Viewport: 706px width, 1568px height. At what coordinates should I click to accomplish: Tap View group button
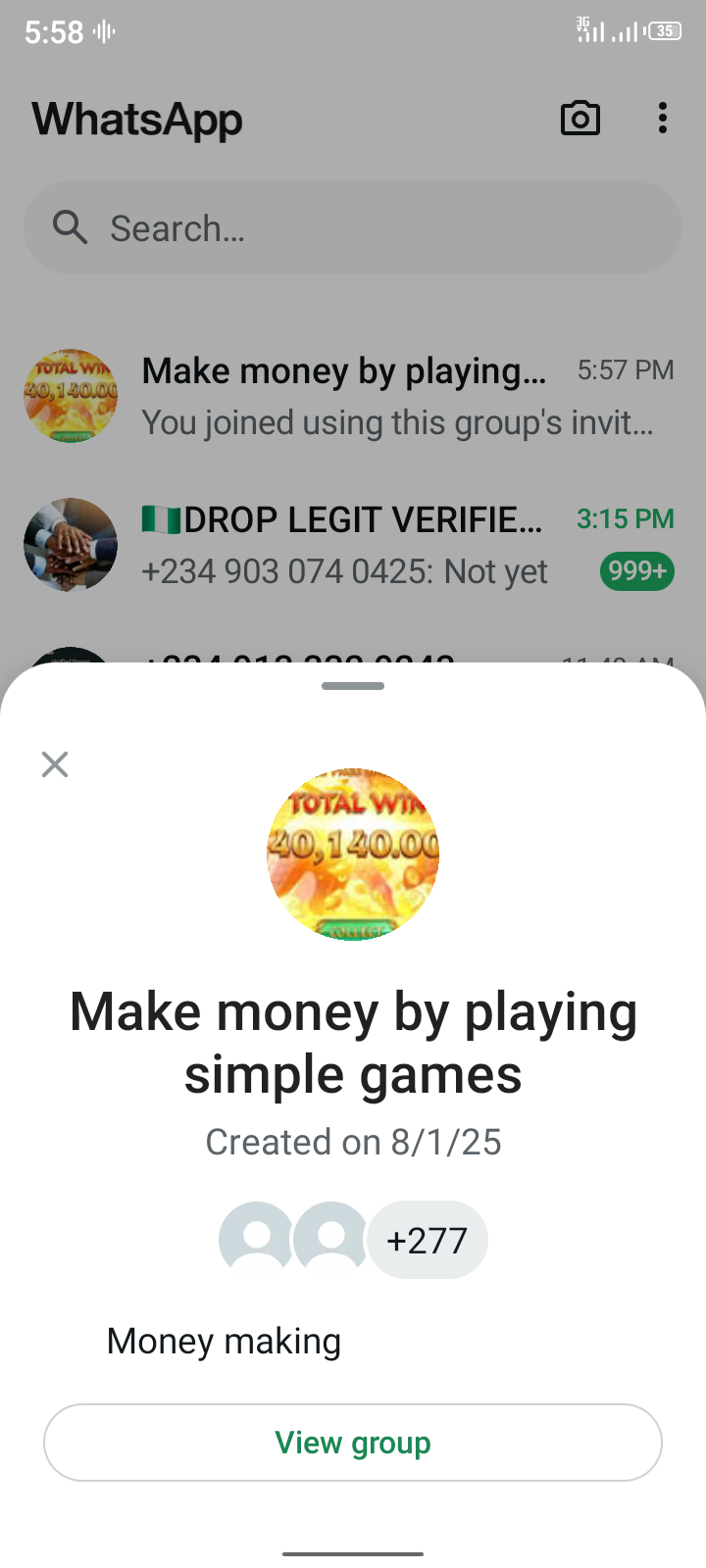click(353, 1443)
